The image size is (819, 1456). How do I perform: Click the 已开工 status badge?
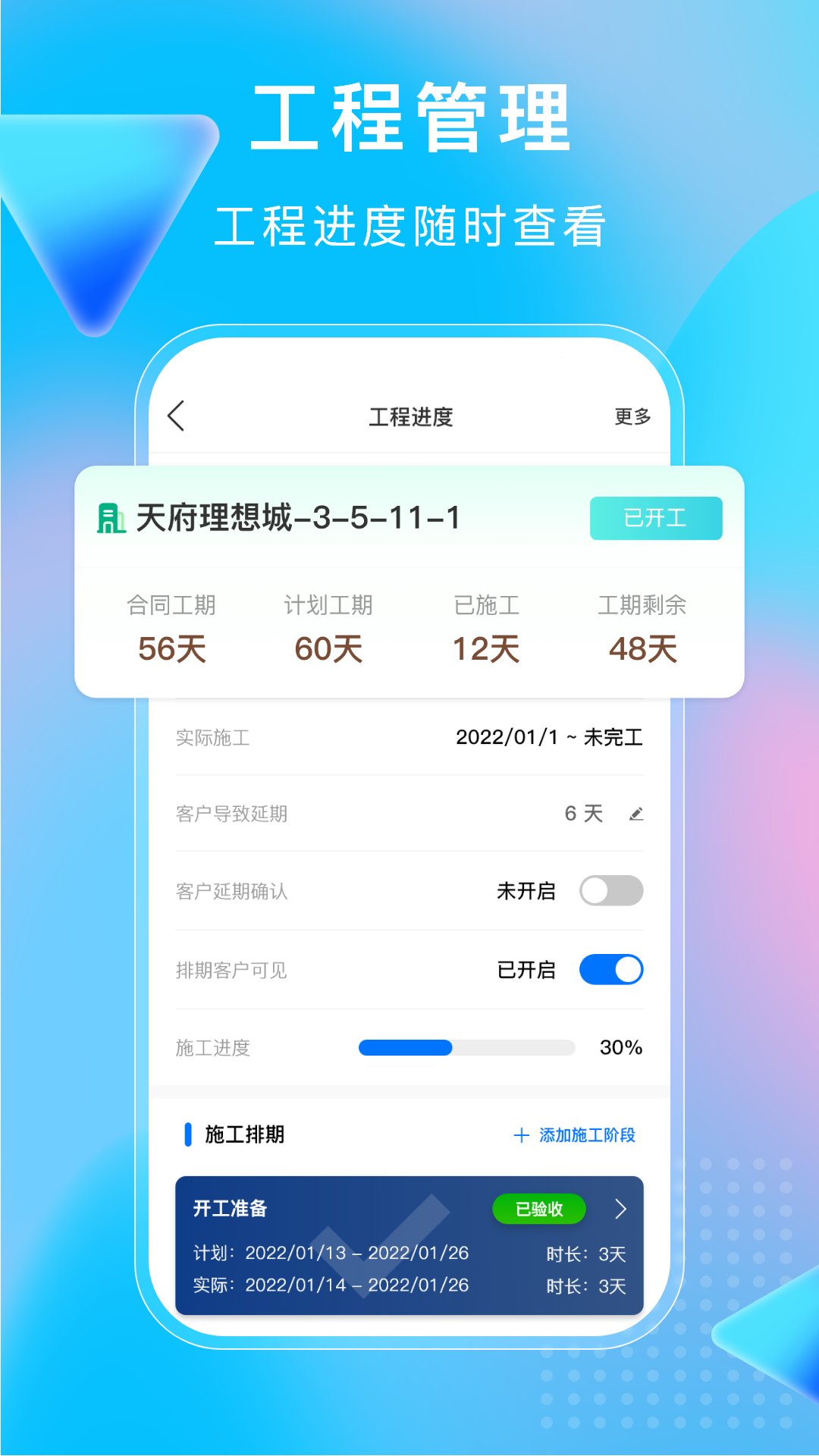click(655, 518)
